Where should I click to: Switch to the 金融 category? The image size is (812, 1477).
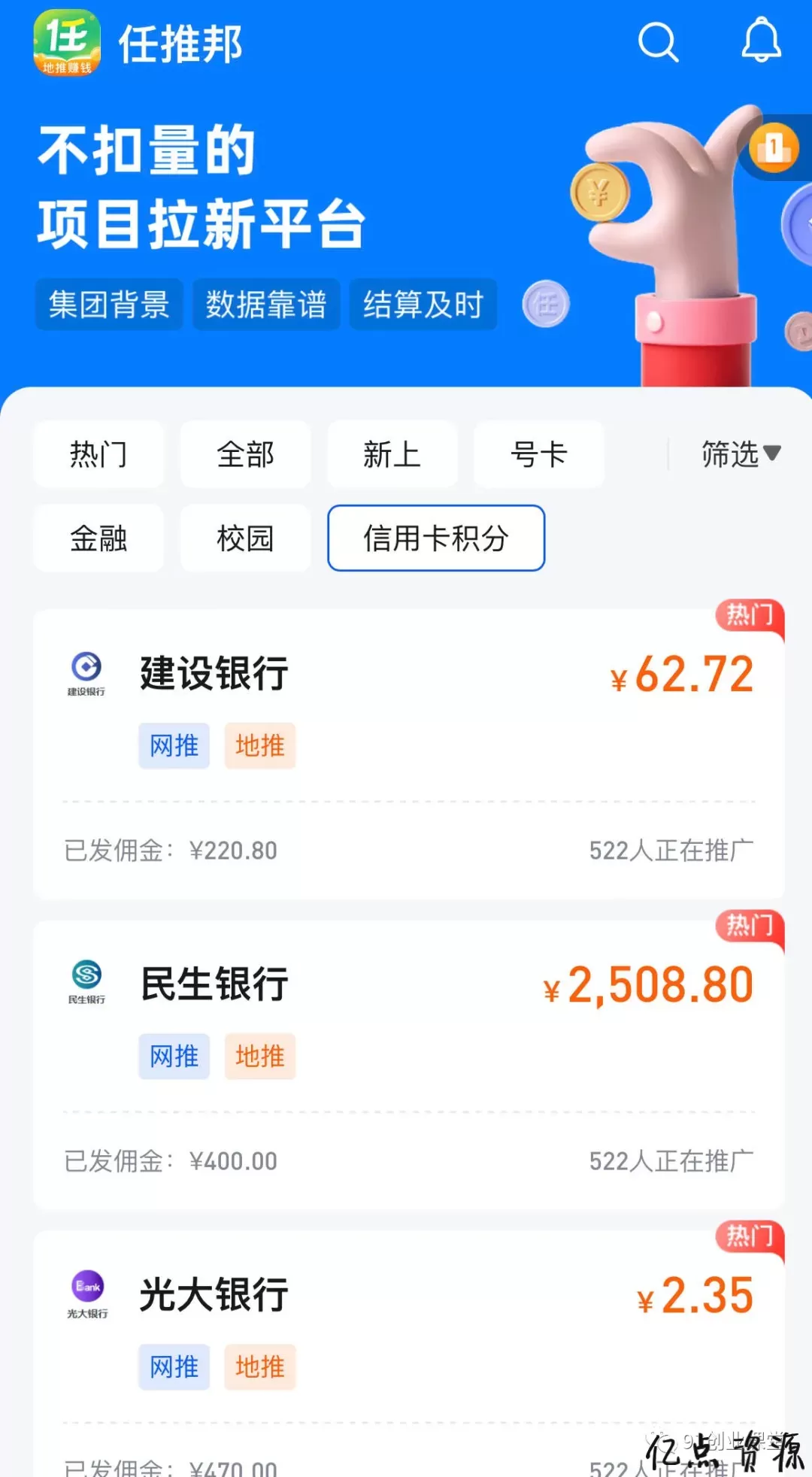(x=98, y=538)
